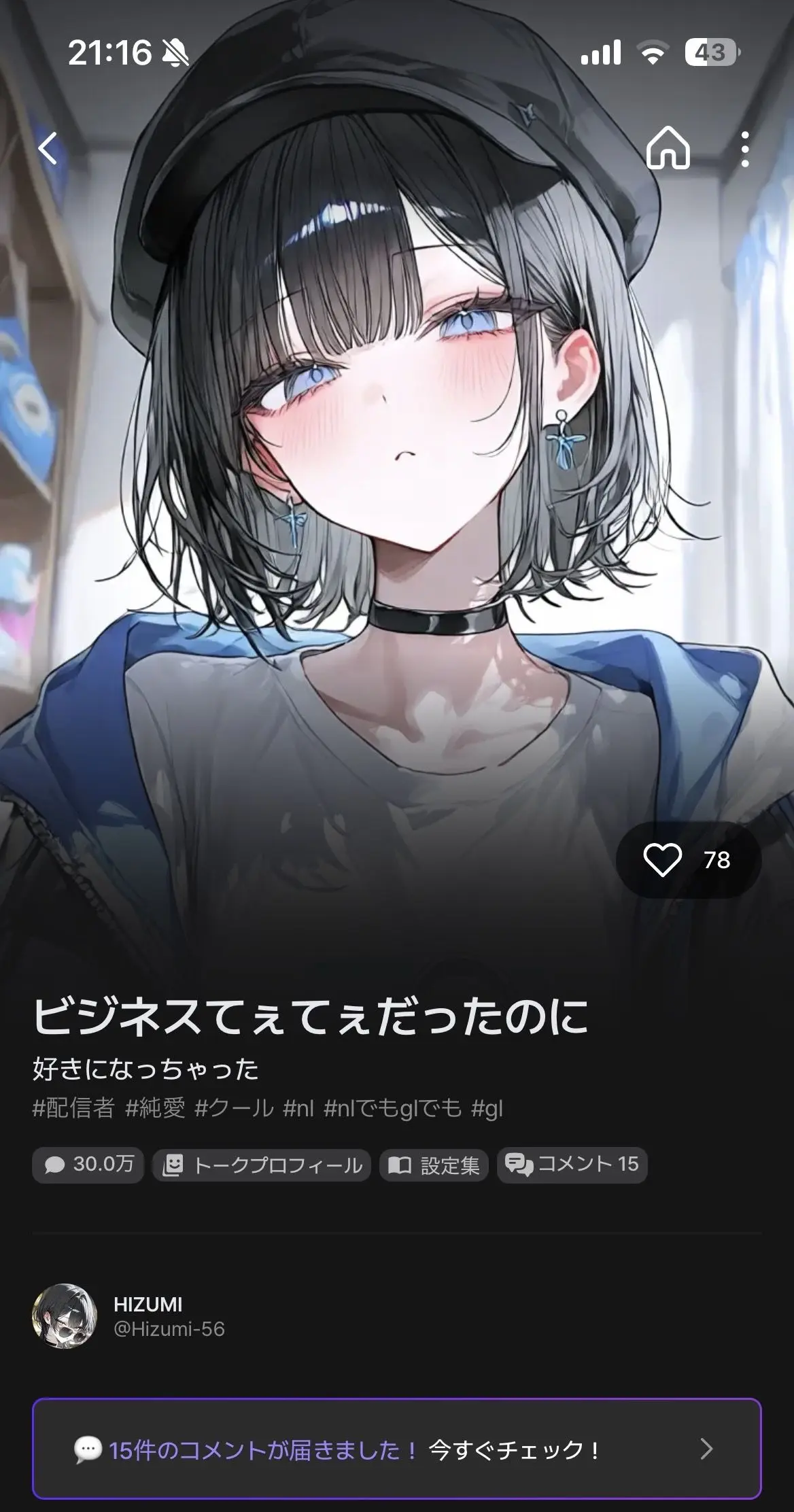Image resolution: width=794 pixels, height=1512 pixels.
Task: Open the 設定集 chip
Action: (x=434, y=1165)
